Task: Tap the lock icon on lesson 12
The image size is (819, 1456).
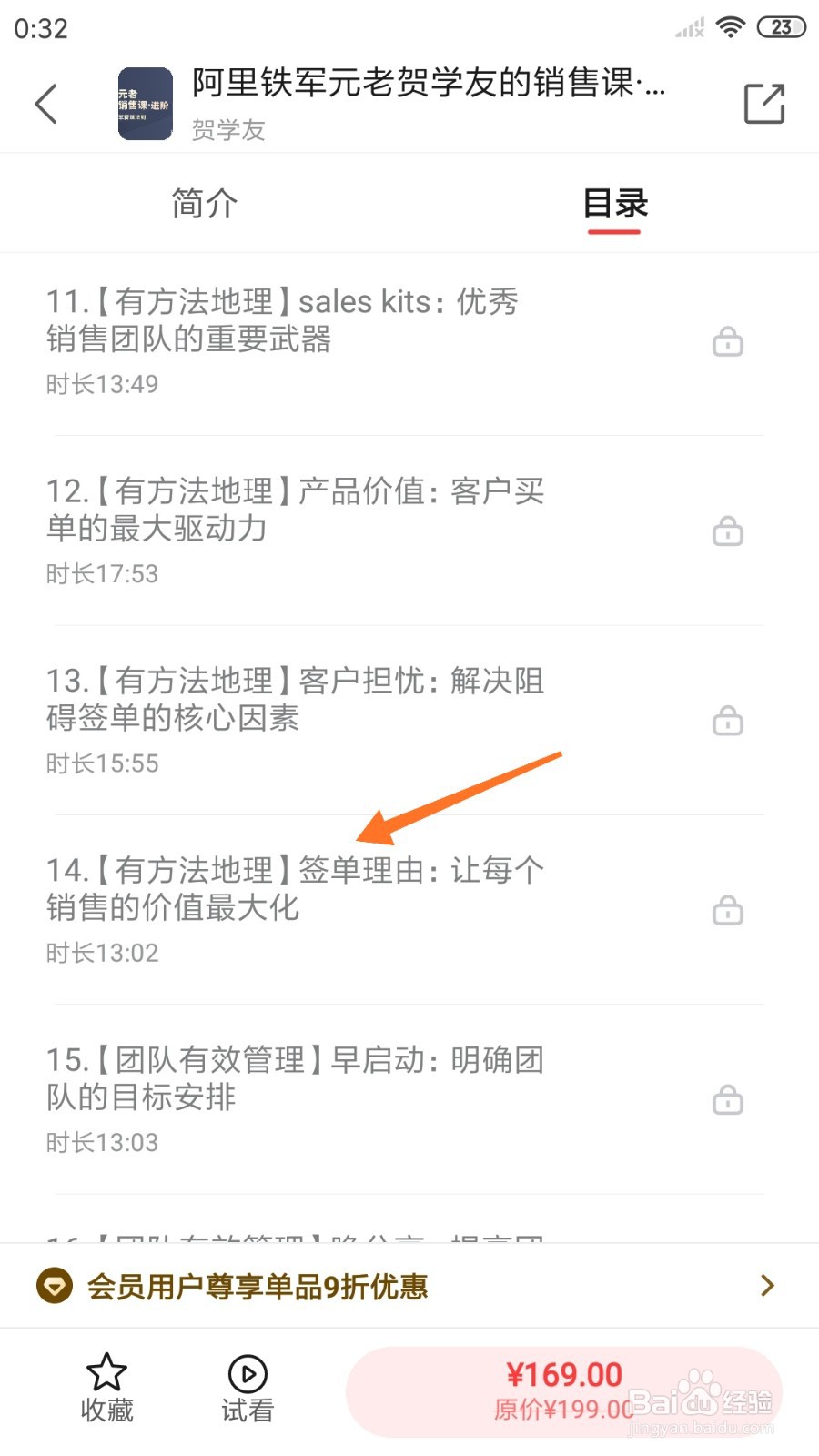Action: click(727, 531)
